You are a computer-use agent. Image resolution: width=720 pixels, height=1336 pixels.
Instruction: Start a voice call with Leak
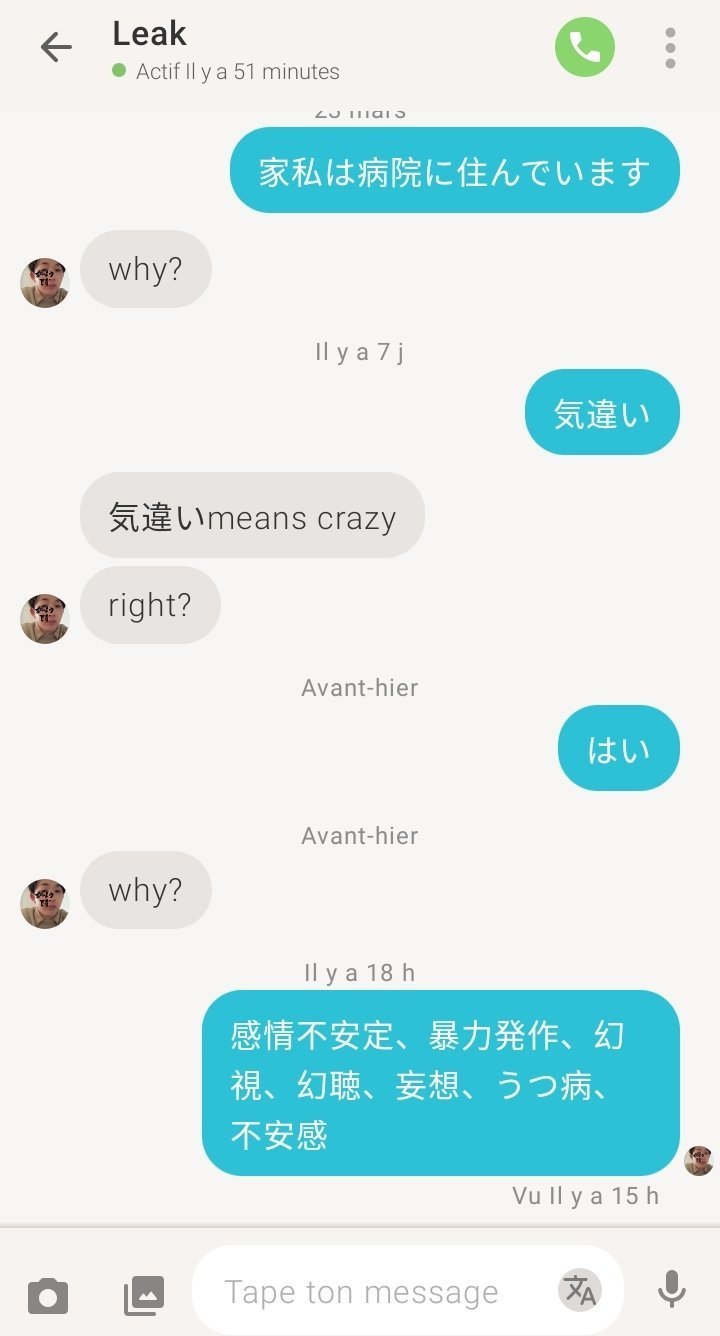coord(585,47)
